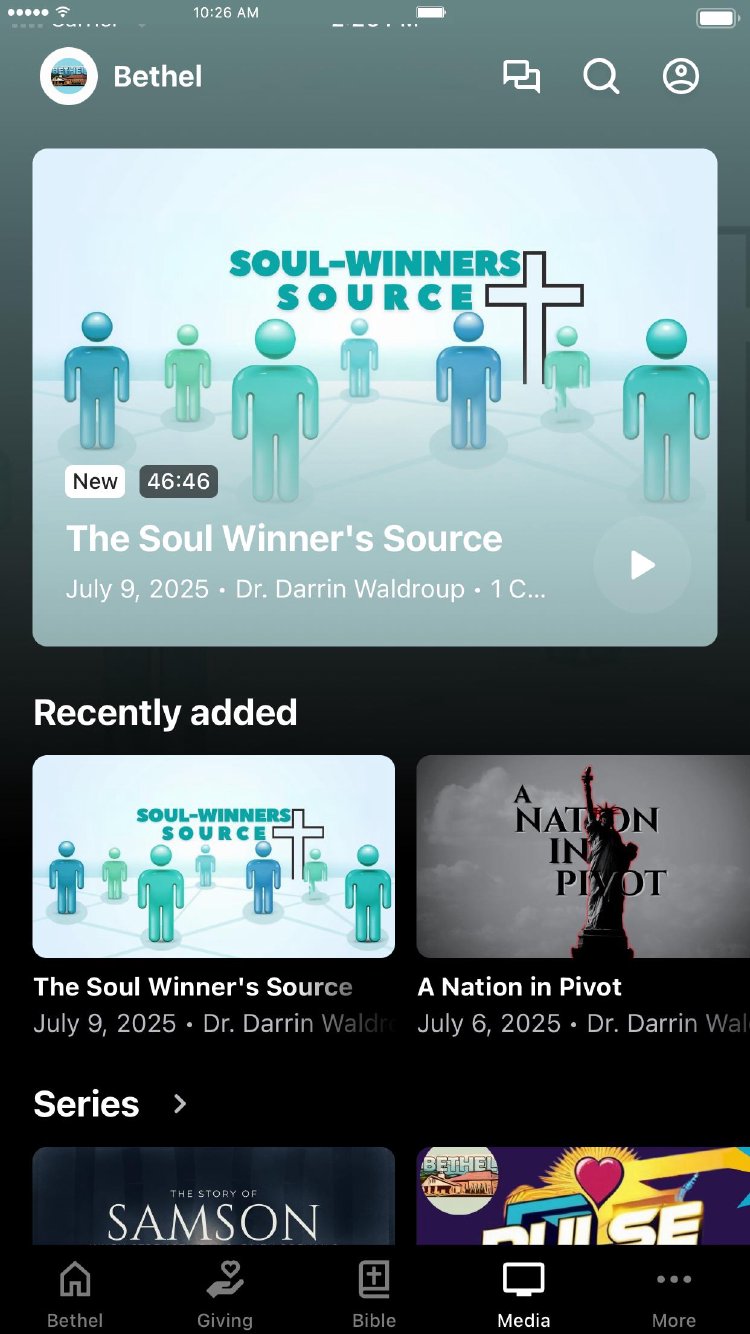Open the chat messages icon

(521, 77)
